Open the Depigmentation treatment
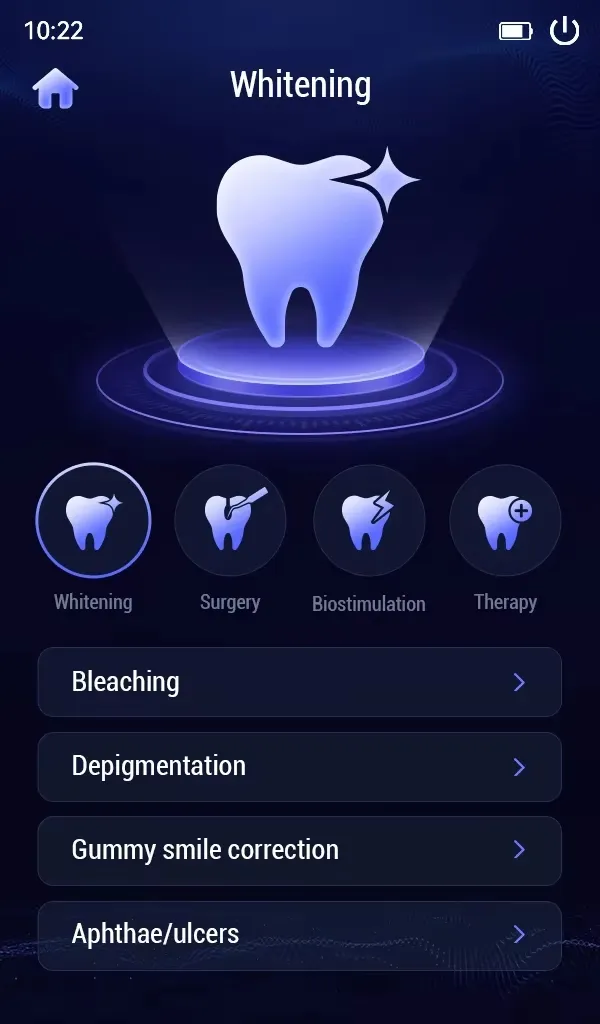Viewport: 600px width, 1024px height. pos(299,767)
